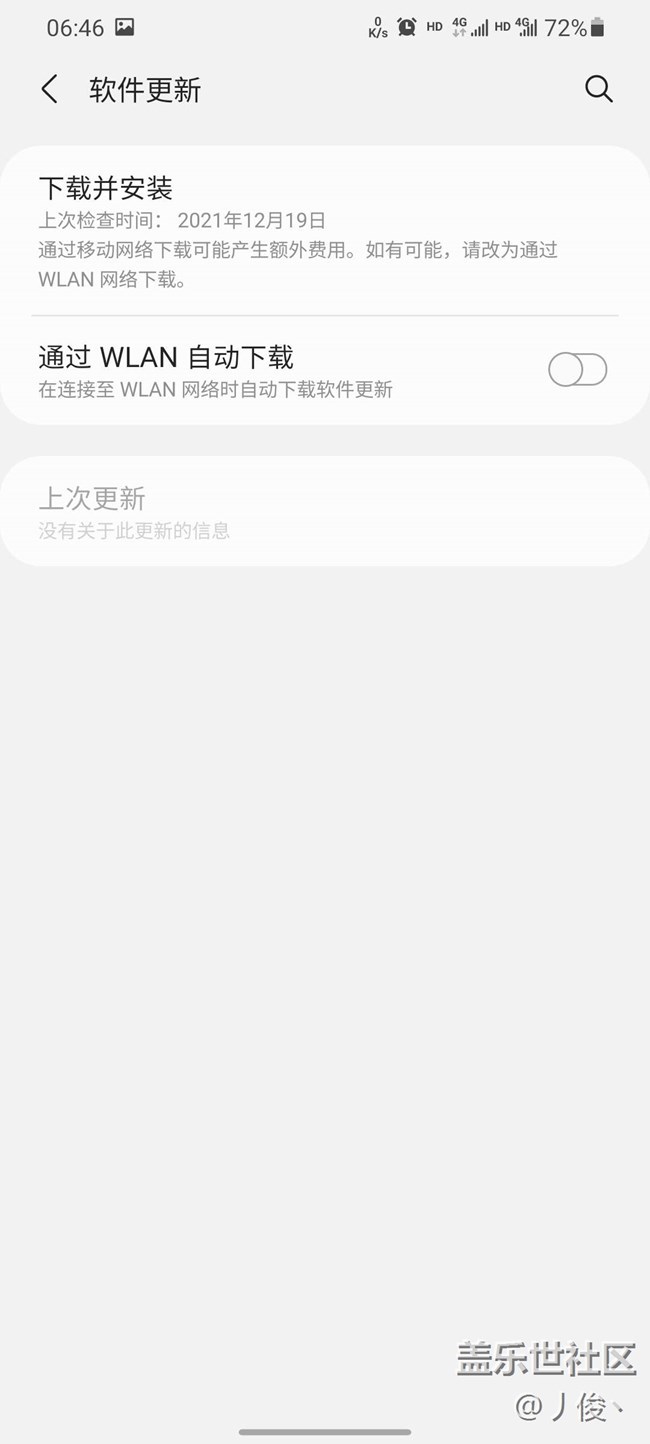
Task: Enable 通过 WLAN 自动下载 switch
Action: [577, 370]
